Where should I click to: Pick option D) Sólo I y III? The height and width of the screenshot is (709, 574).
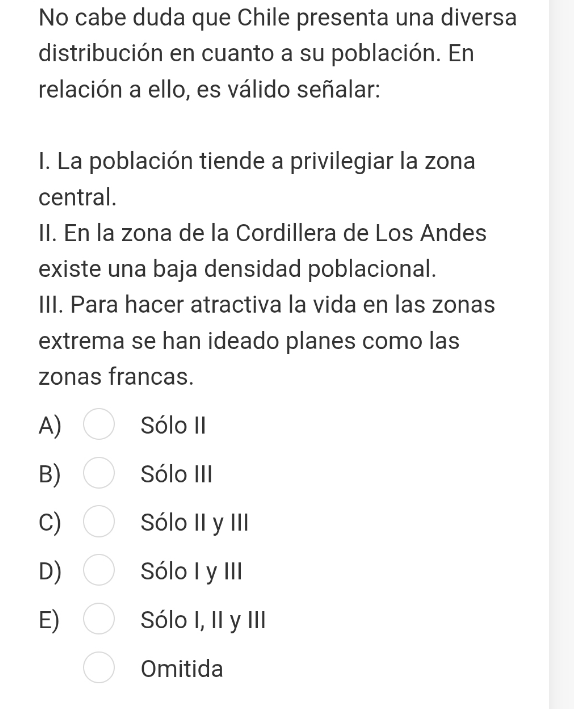coord(99,570)
